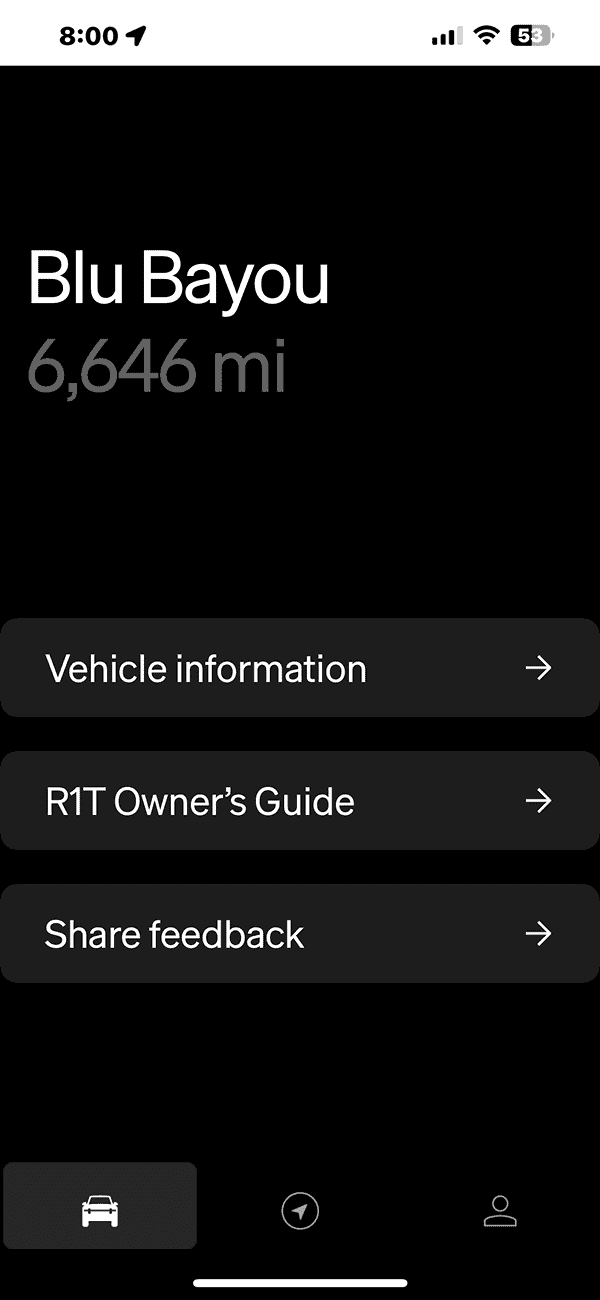Go to the profile tab
The height and width of the screenshot is (1300, 600).
tap(499, 1211)
